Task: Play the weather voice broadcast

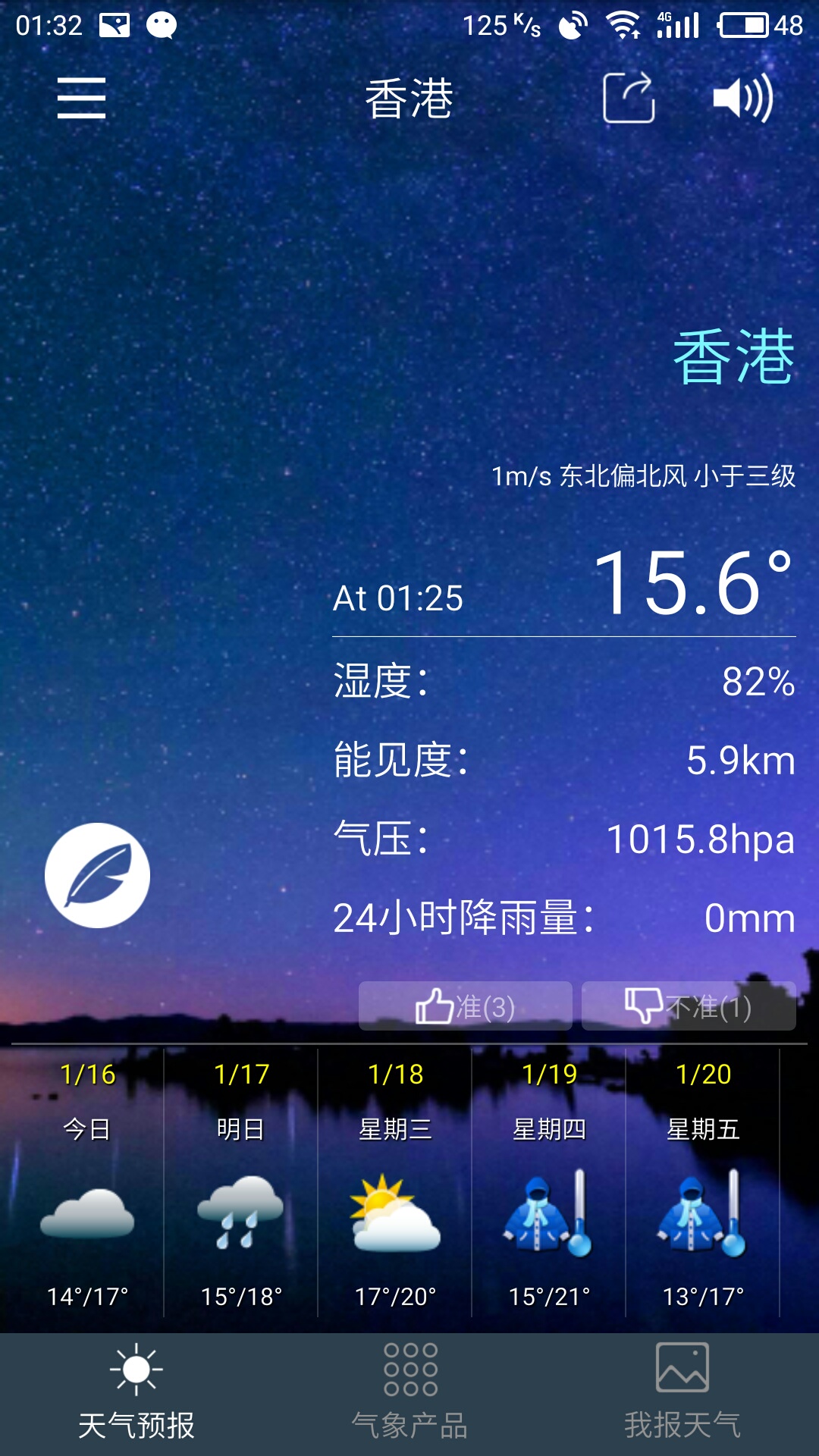Action: pos(742,98)
